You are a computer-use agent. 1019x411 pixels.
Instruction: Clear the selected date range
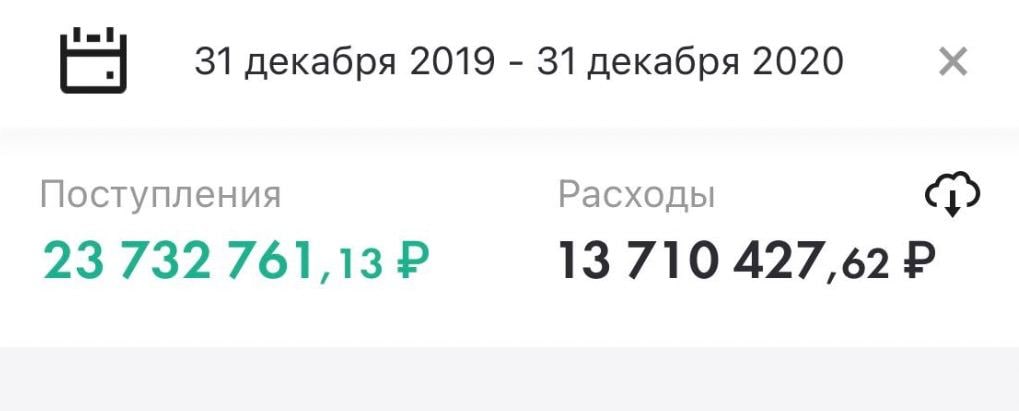(x=953, y=63)
